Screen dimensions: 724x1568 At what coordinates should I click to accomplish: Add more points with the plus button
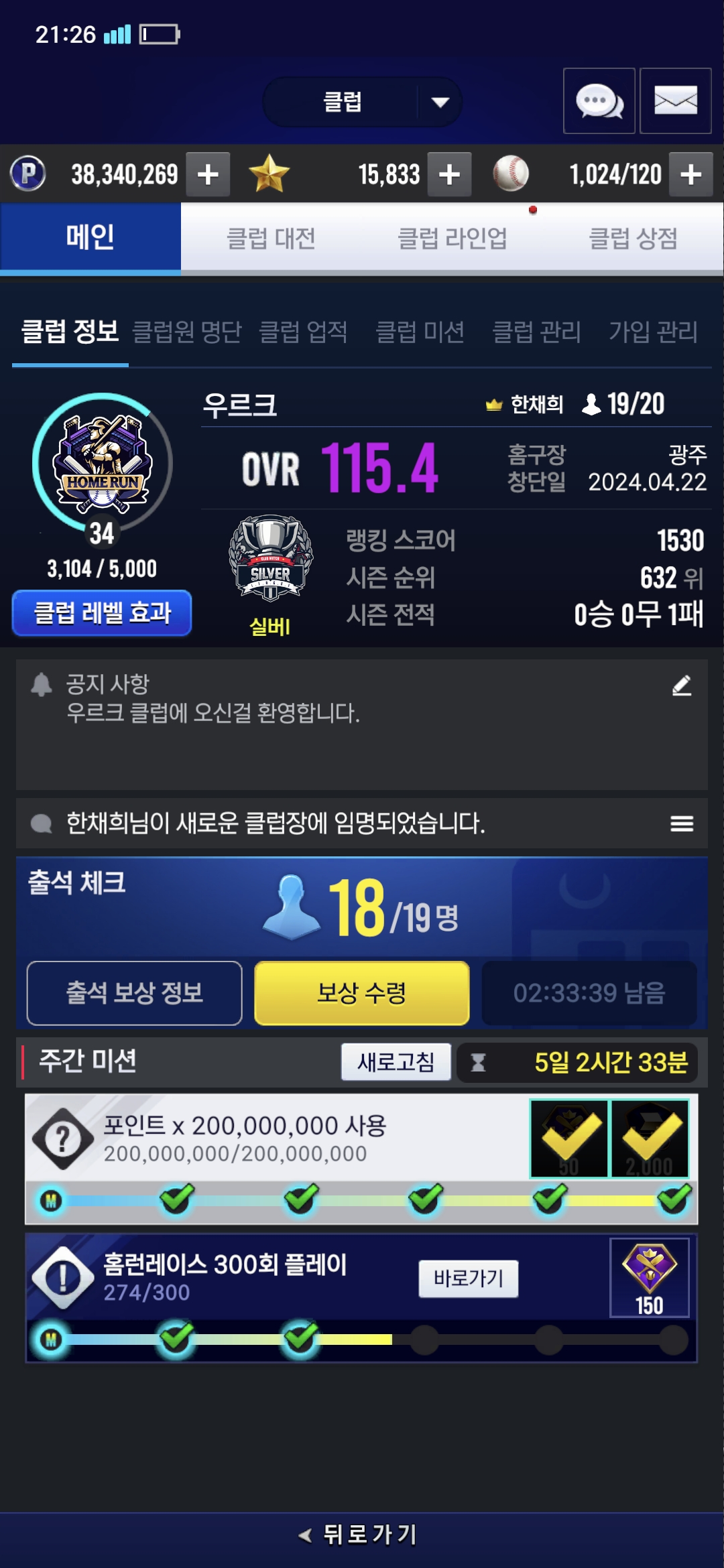coord(208,175)
